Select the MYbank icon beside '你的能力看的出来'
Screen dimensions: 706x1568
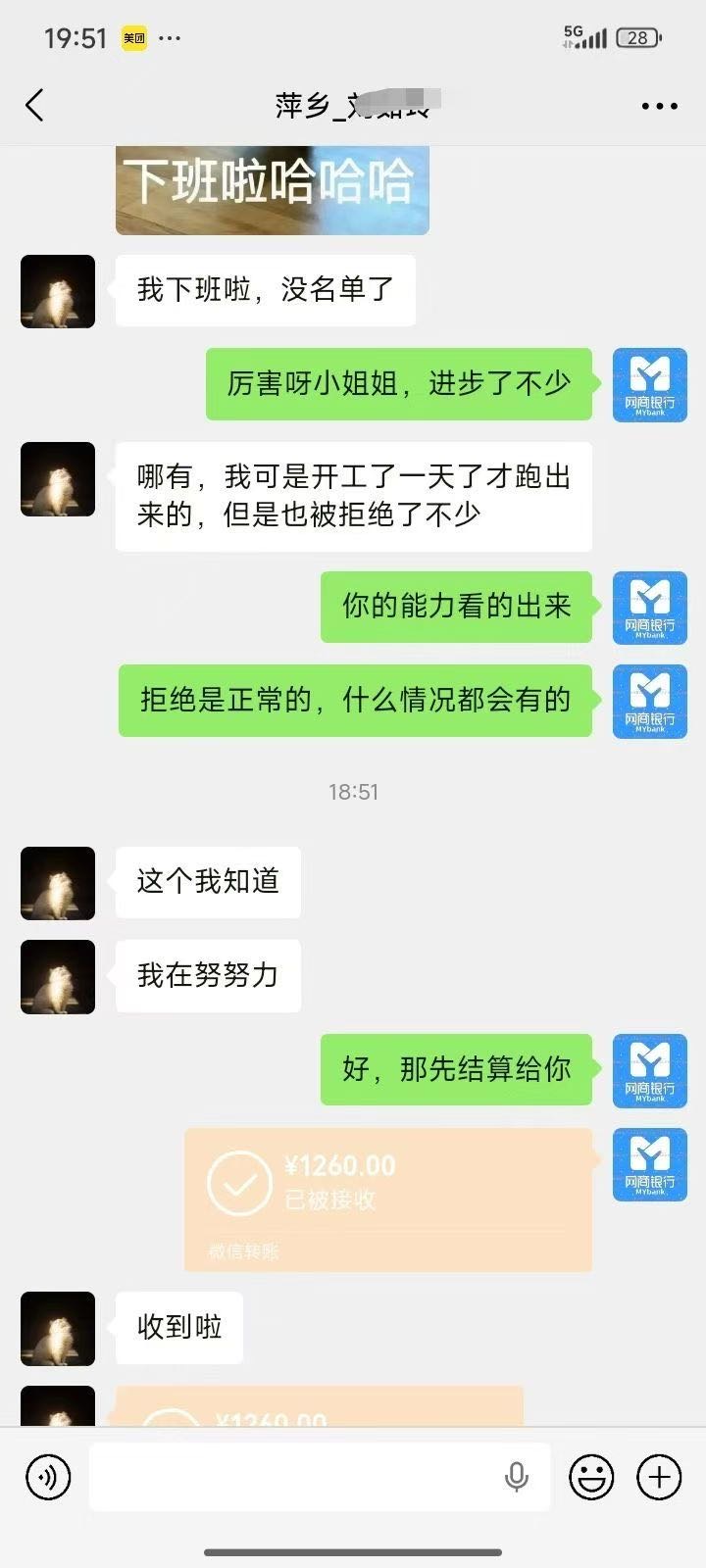click(650, 608)
